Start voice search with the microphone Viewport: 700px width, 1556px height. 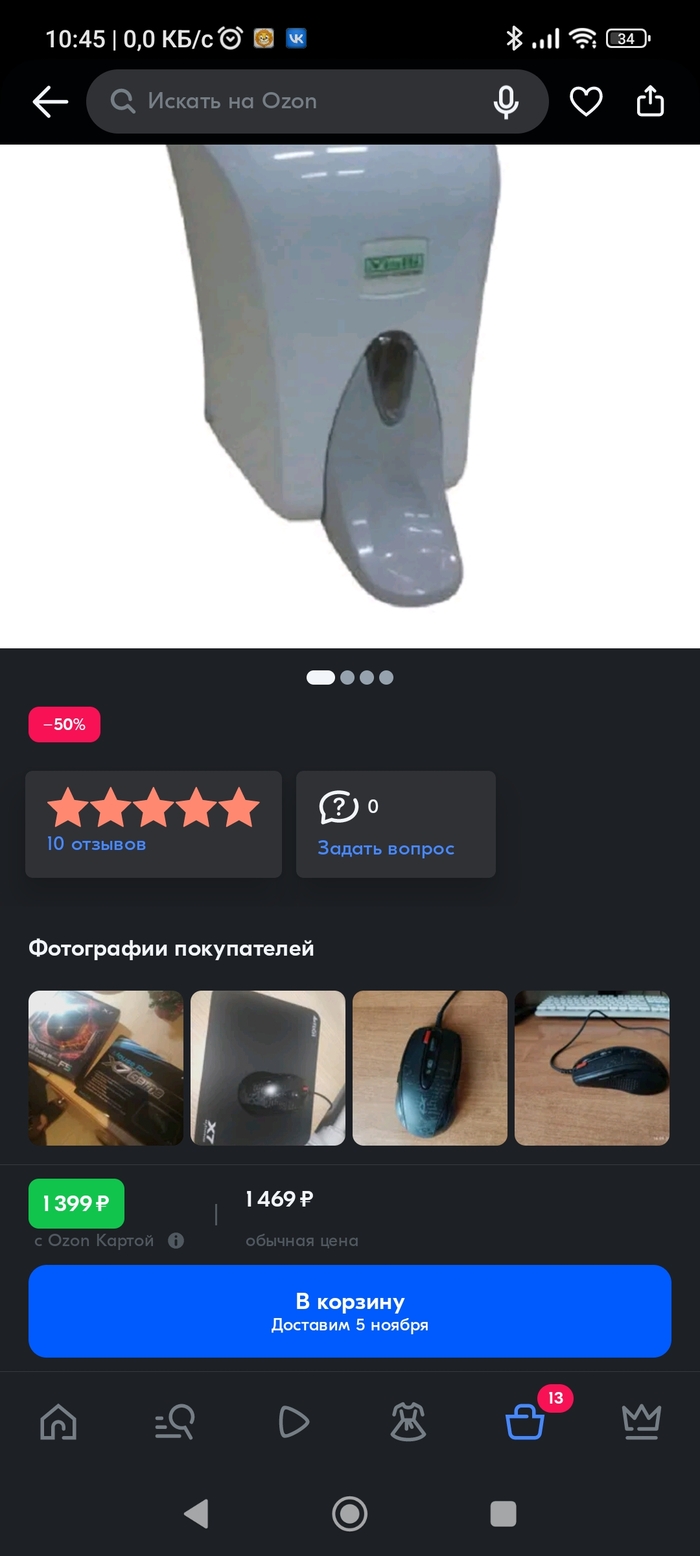[x=506, y=101]
